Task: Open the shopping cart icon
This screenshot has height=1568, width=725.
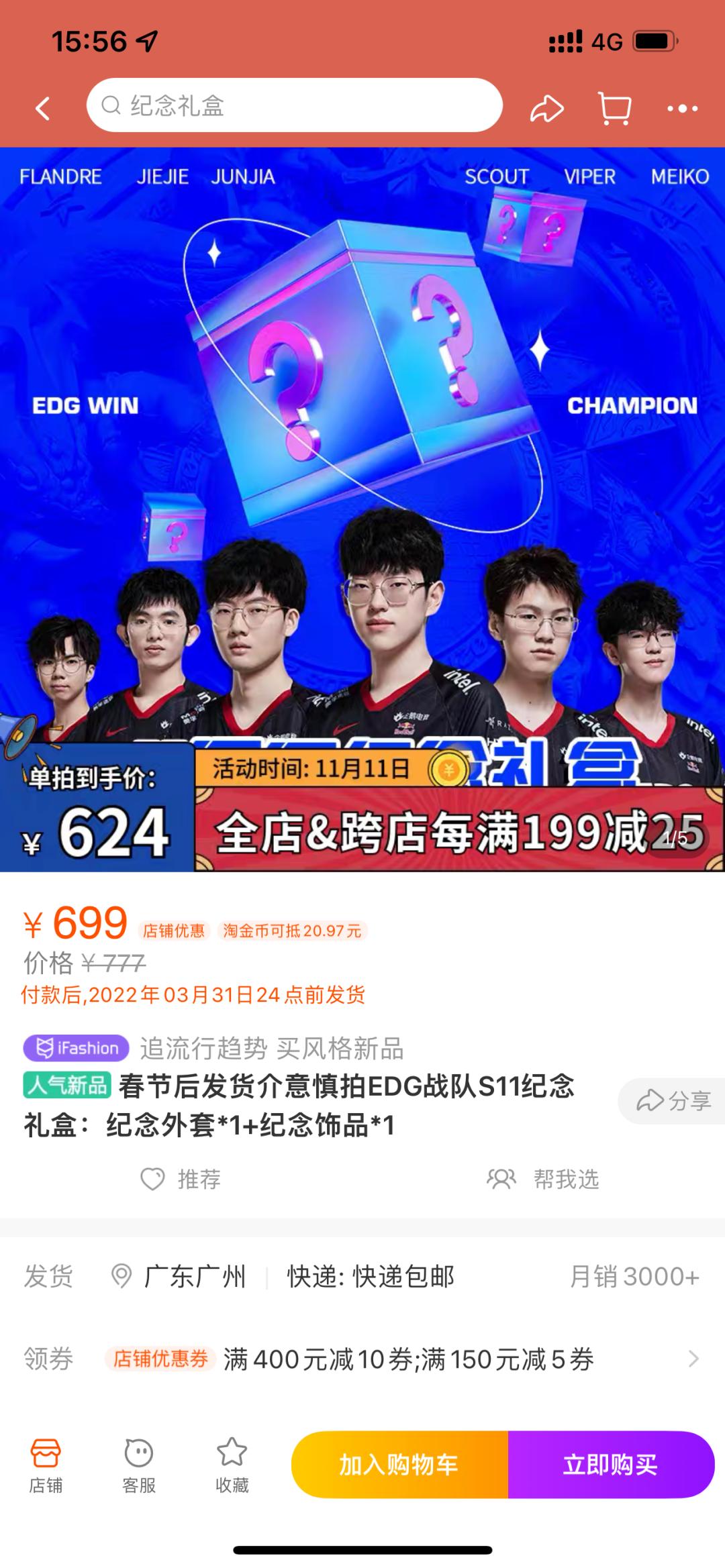Action: click(615, 108)
